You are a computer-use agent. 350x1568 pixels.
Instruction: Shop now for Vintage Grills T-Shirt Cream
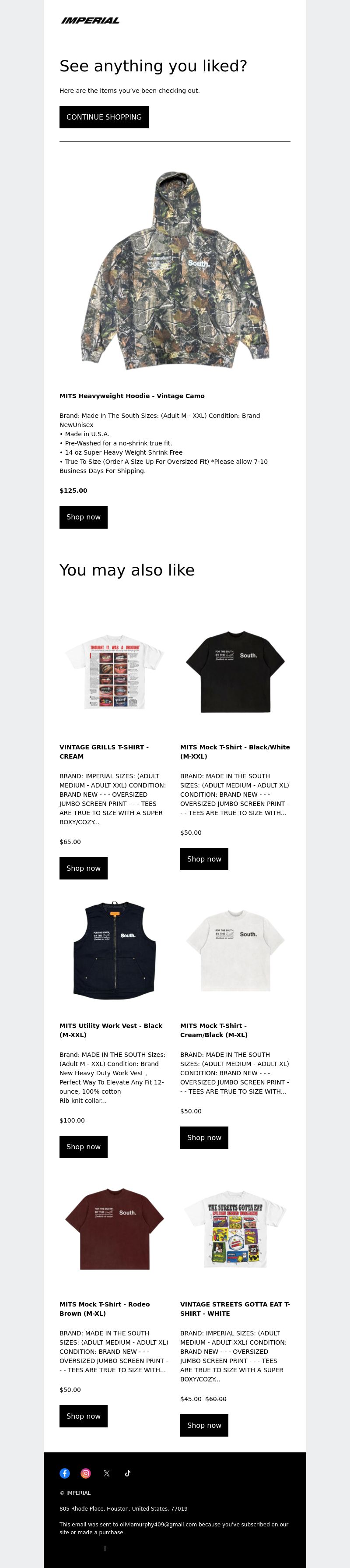[83, 868]
